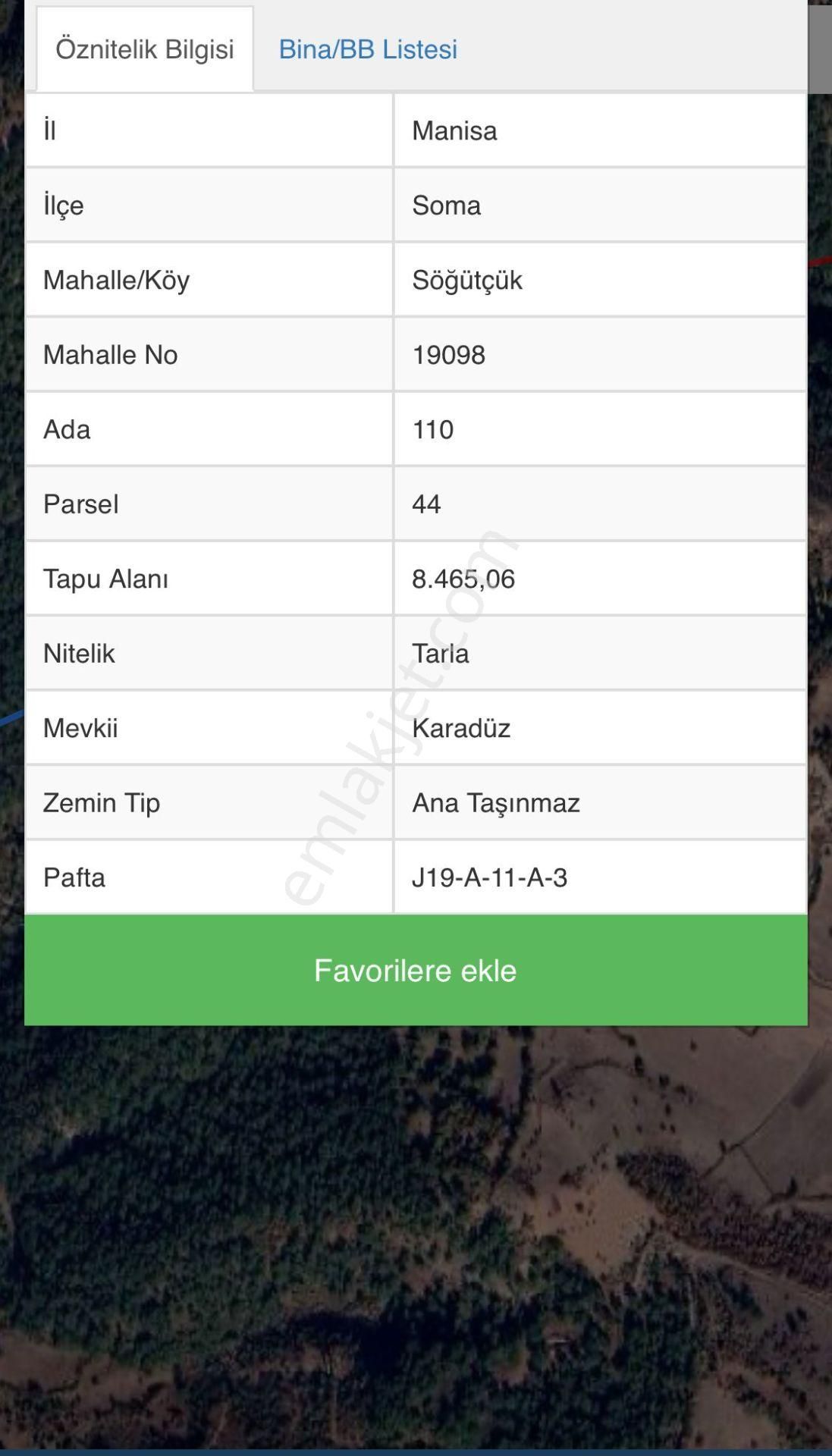Viewport: 832px width, 1456px height.
Task: Tap the Favorilere ekle button
Action: click(x=416, y=970)
